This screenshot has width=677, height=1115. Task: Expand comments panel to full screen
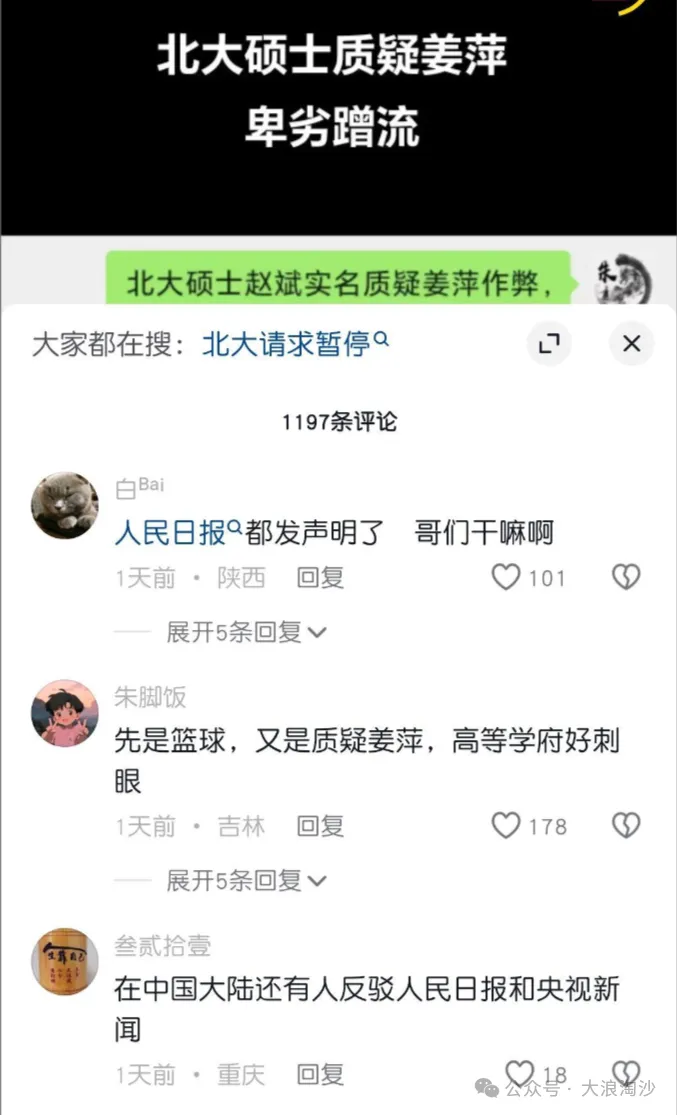click(x=548, y=344)
